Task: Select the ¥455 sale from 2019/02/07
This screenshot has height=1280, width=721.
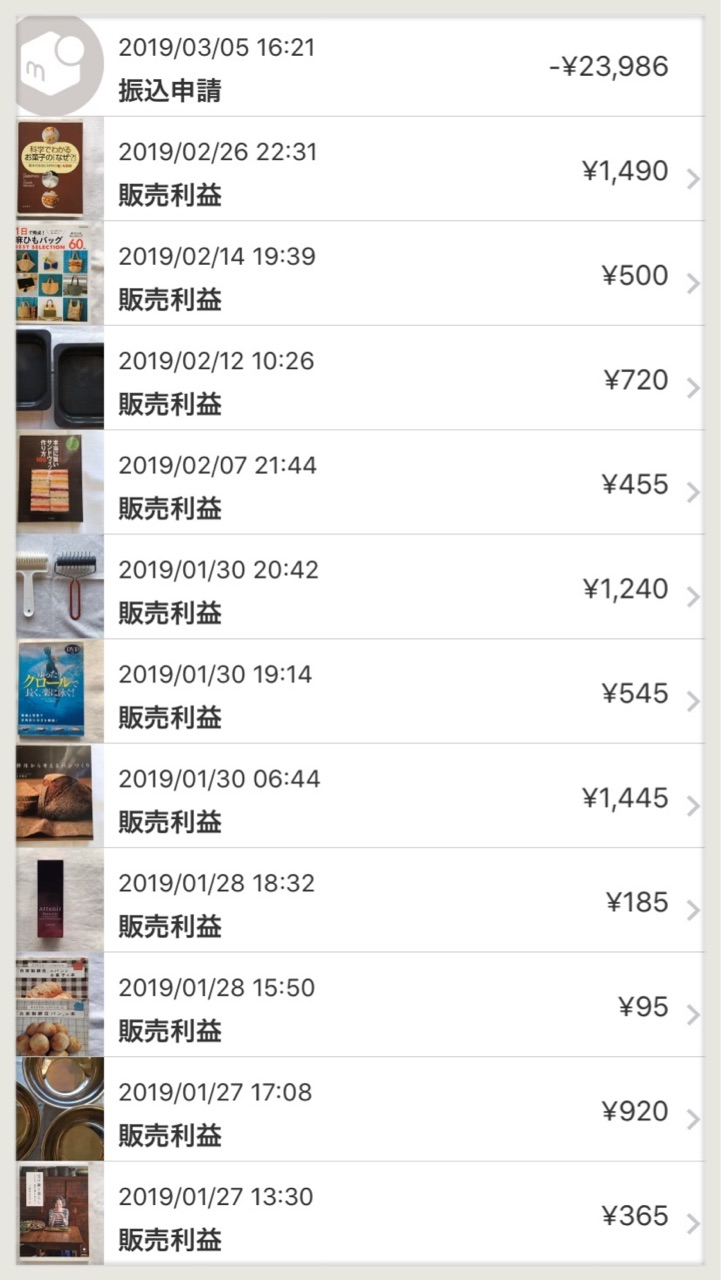Action: point(400,484)
